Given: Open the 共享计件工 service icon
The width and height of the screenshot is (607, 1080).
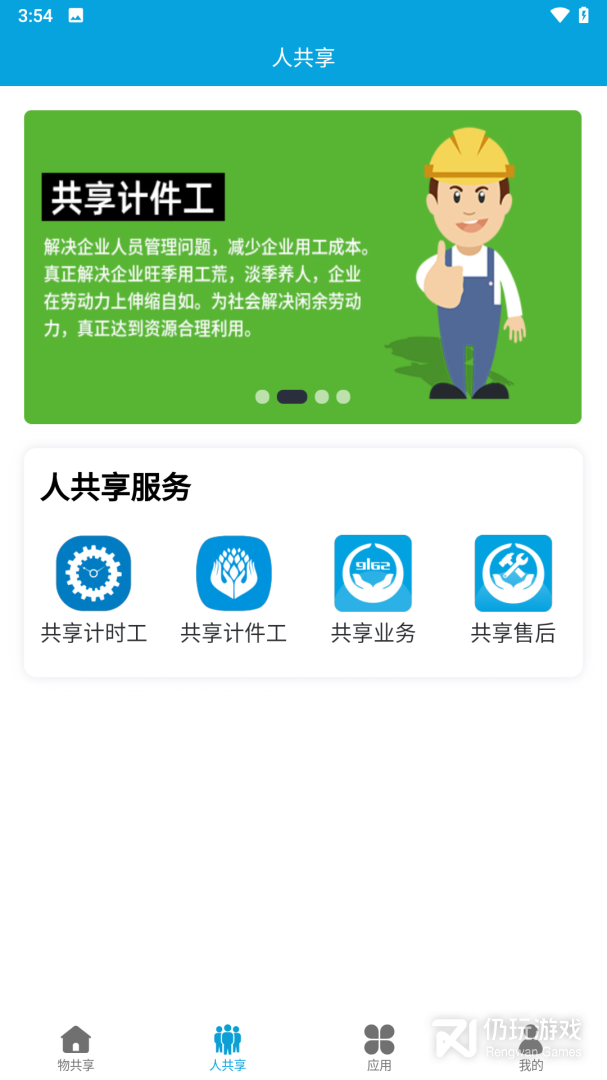Looking at the screenshot, I should 234,573.
